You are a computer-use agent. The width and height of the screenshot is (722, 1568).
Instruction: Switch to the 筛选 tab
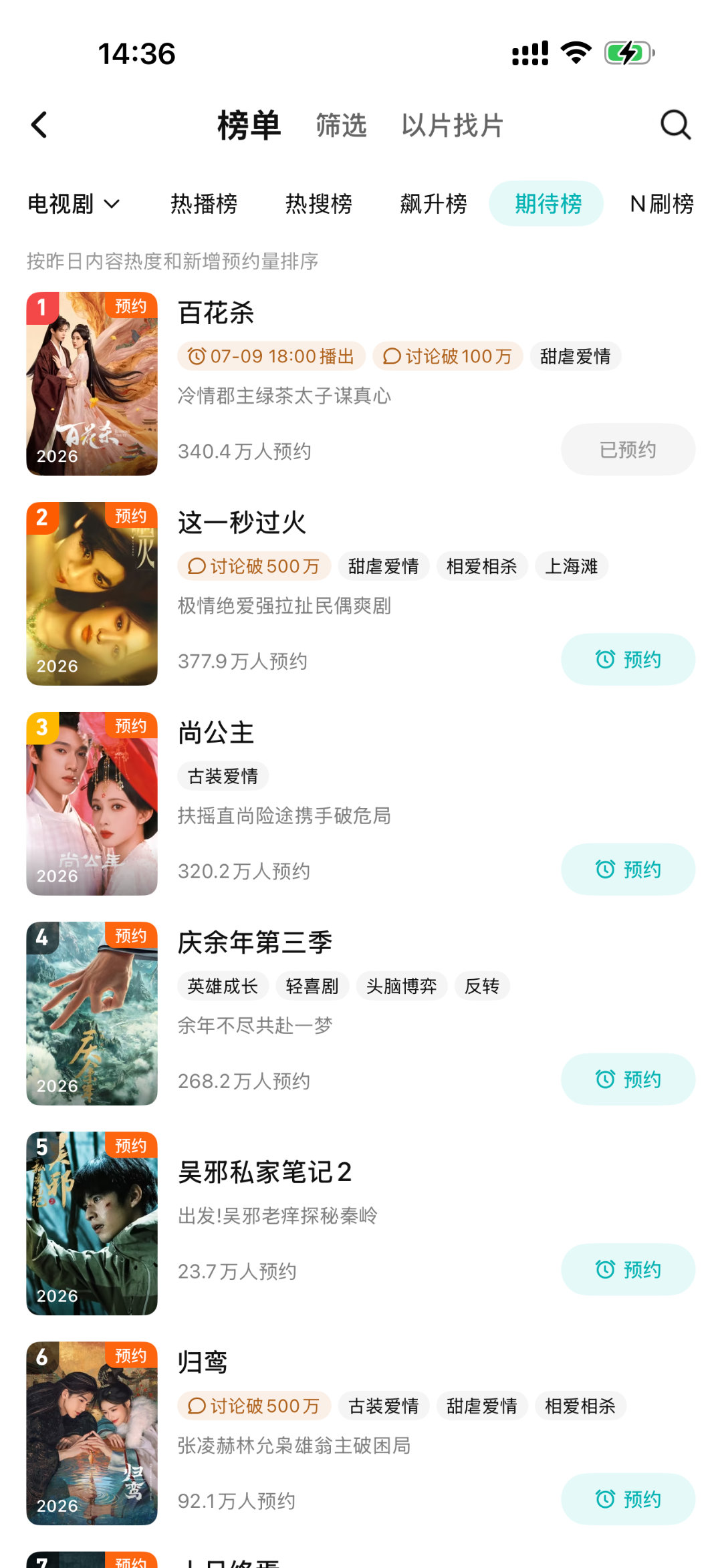pos(342,125)
